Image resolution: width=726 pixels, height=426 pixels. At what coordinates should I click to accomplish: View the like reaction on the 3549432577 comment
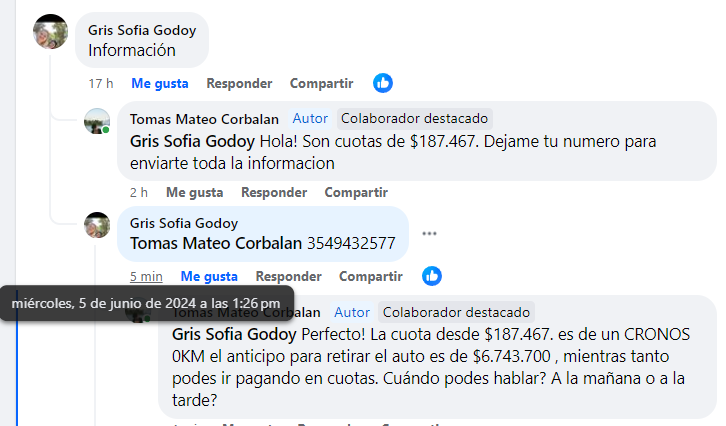pyautogui.click(x=432, y=276)
